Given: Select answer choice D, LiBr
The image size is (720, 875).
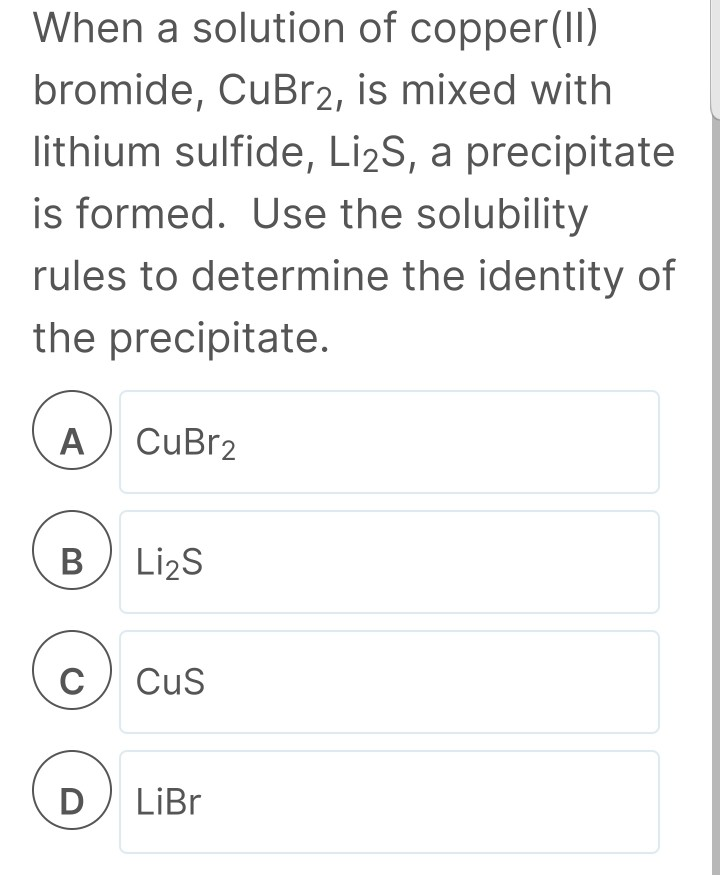Looking at the screenshot, I should [x=390, y=801].
